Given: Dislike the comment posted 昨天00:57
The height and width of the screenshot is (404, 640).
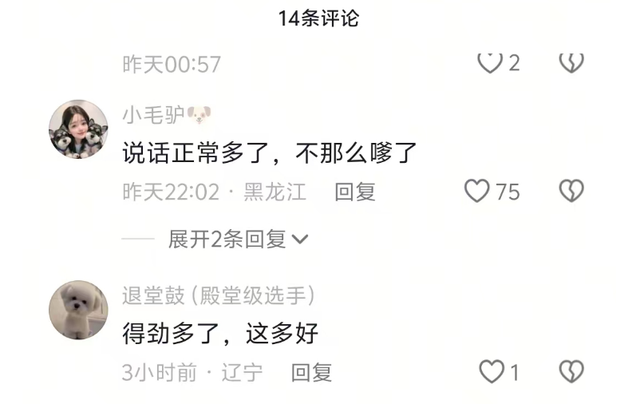Looking at the screenshot, I should [x=571, y=62].
